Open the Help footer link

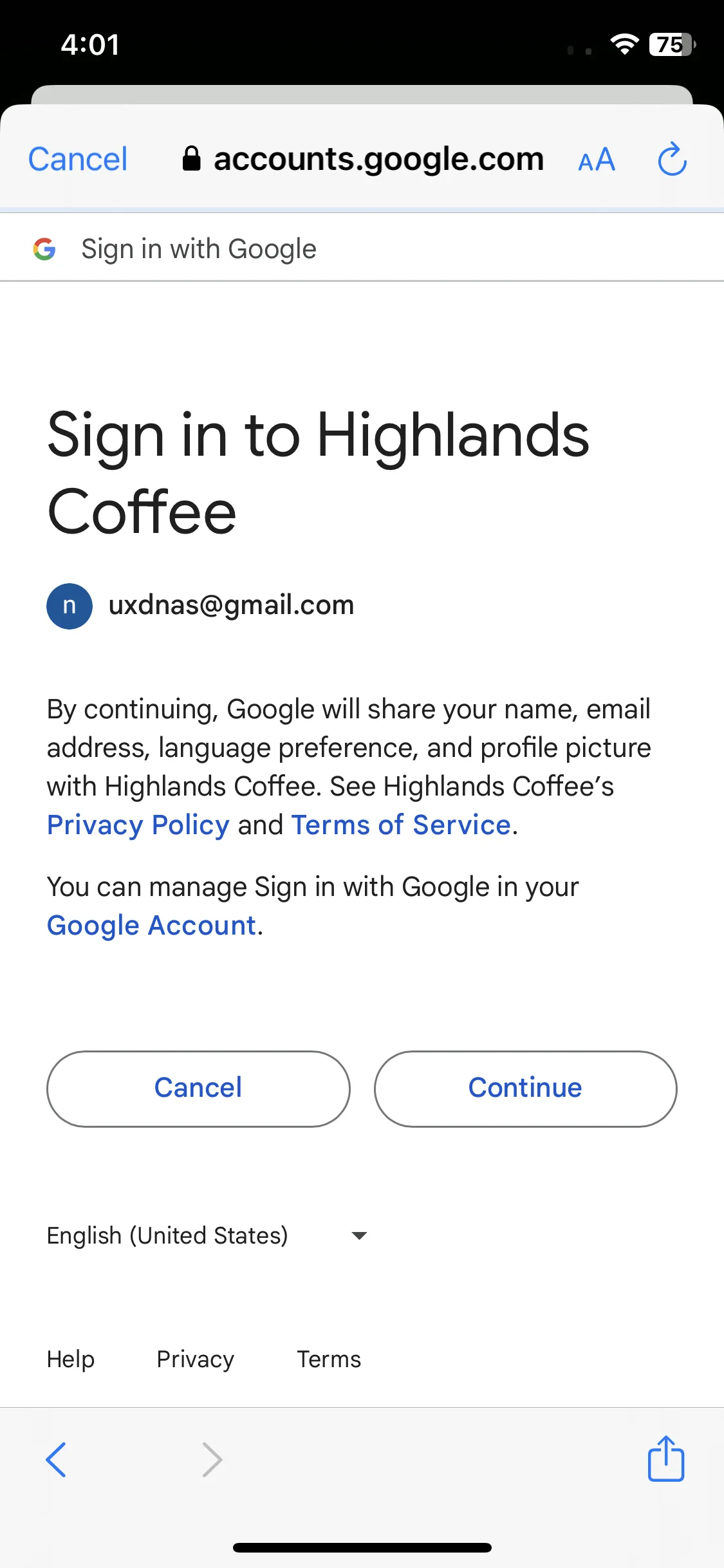click(x=71, y=1359)
